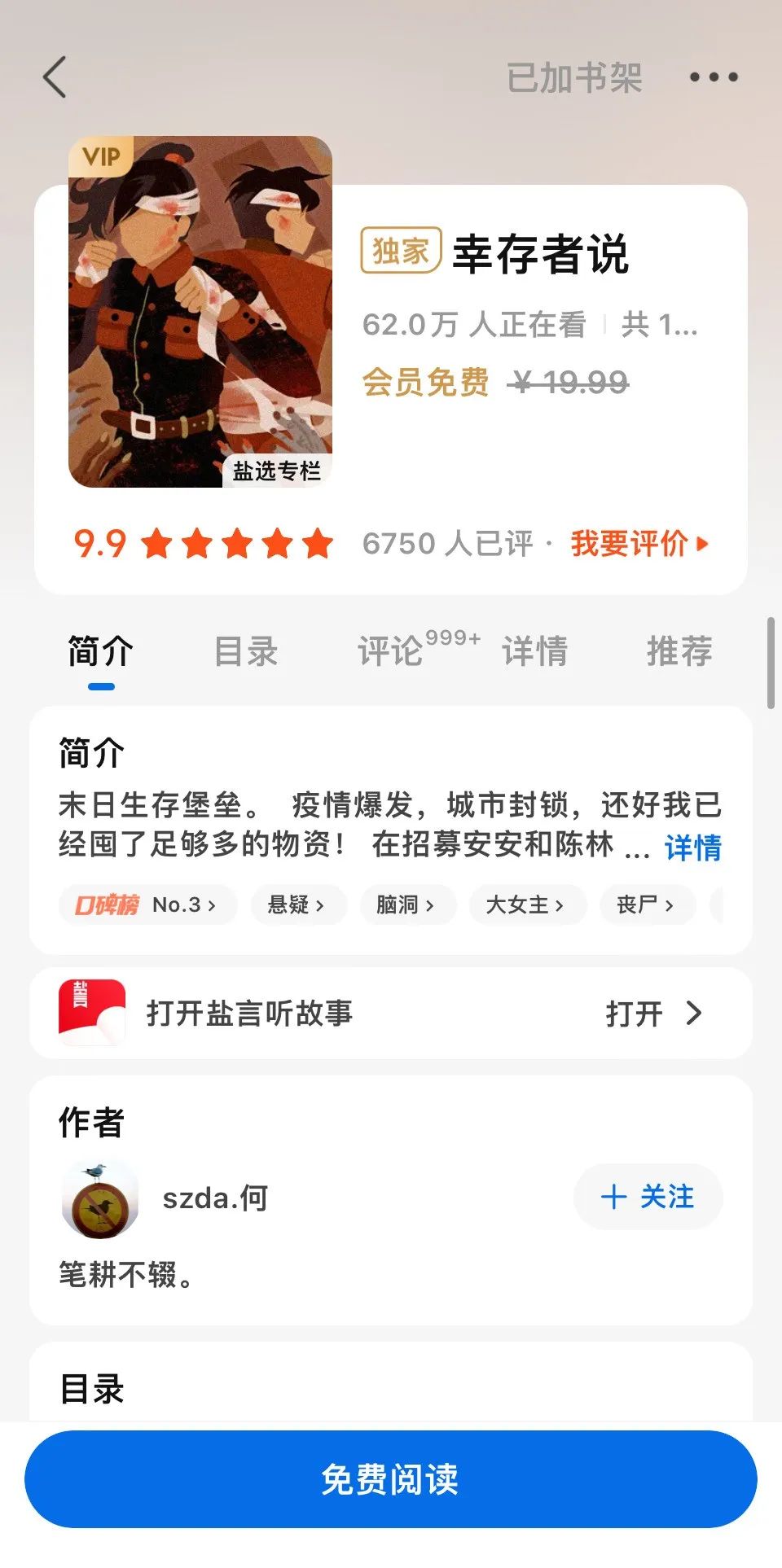The height and width of the screenshot is (1568, 782).
Task: Browse the 悬疑 tag
Action: [x=297, y=904]
